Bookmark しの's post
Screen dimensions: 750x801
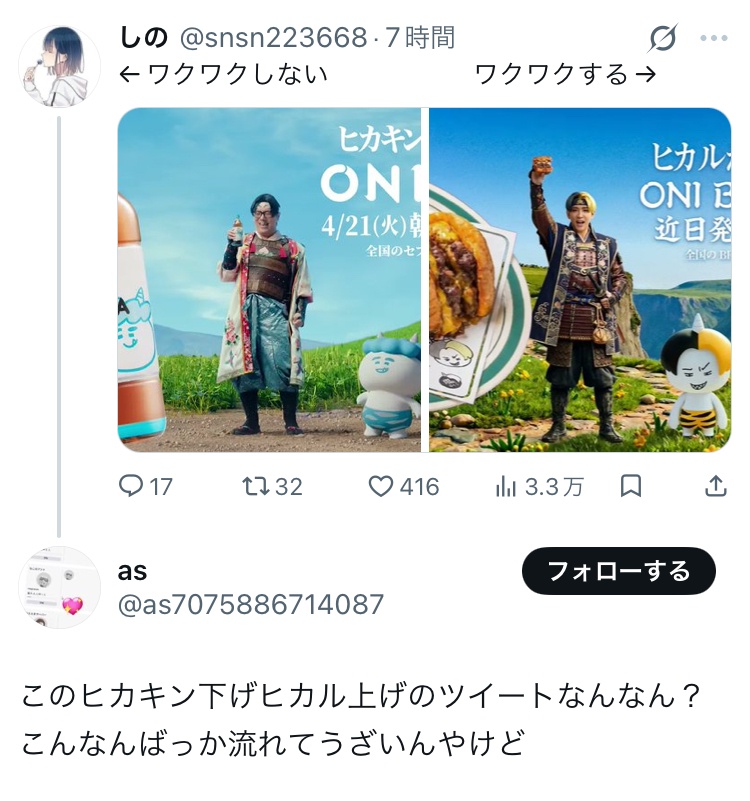[x=630, y=486]
